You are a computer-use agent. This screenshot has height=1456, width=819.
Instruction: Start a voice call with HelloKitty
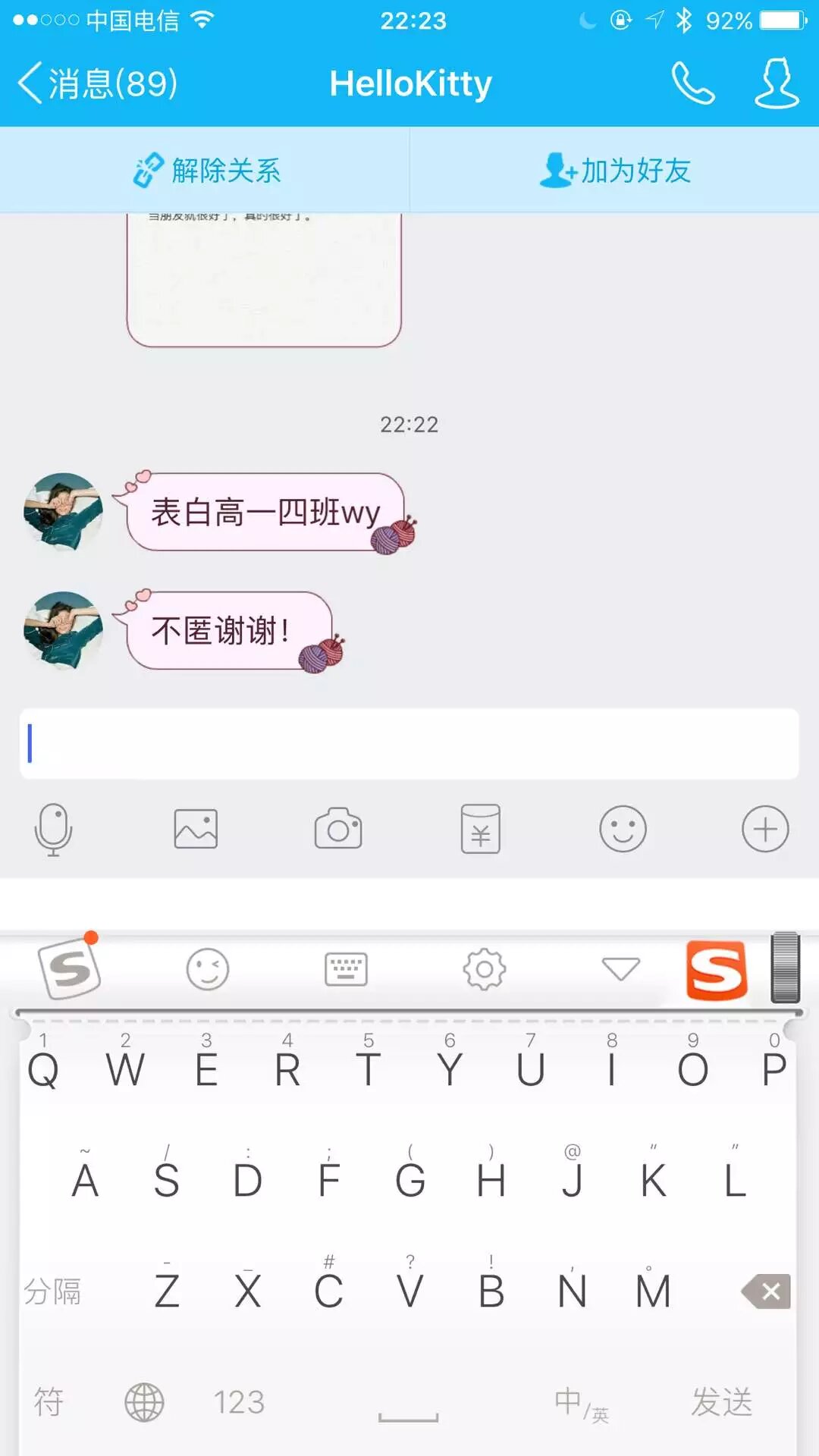(692, 83)
